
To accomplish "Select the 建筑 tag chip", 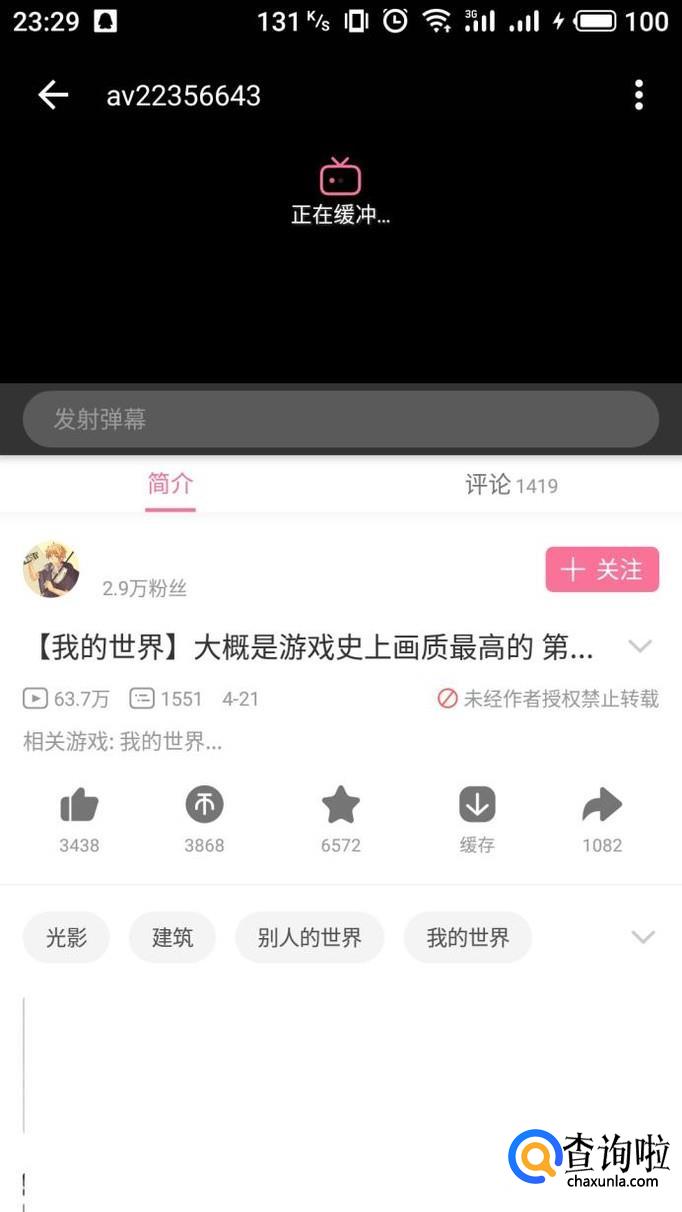I will point(172,938).
